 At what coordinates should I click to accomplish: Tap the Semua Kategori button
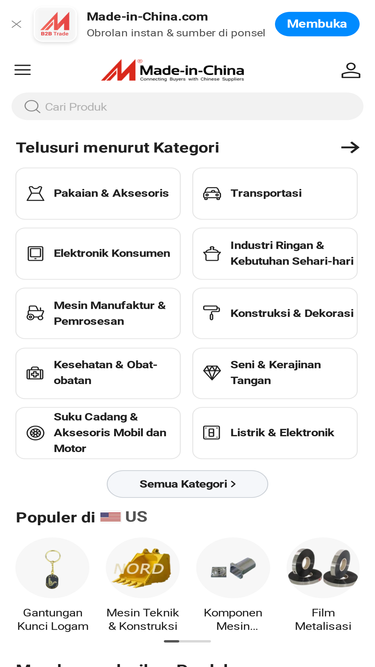point(188,484)
